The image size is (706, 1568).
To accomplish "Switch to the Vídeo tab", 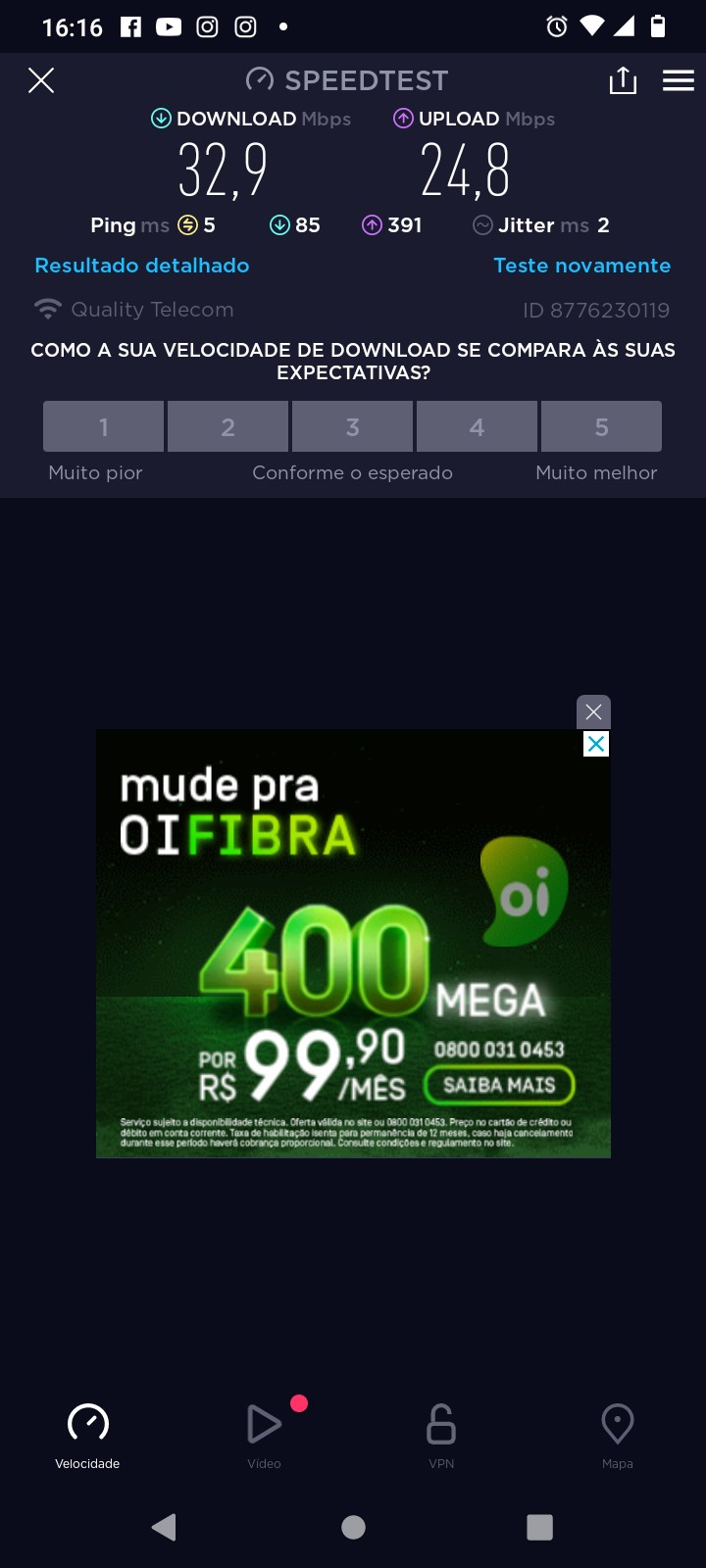I will pyautogui.click(x=264, y=1435).
